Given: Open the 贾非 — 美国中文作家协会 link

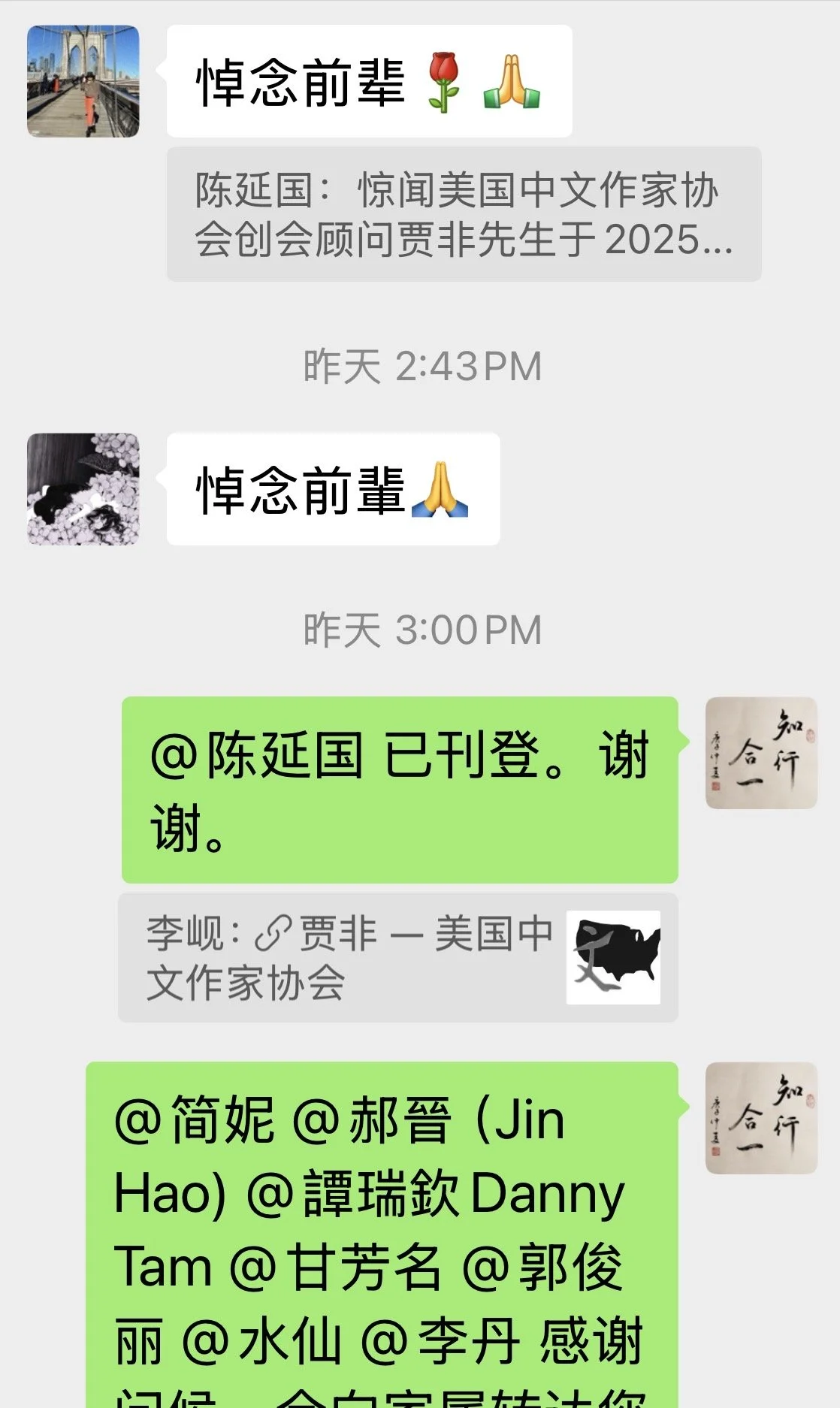Looking at the screenshot, I should point(397,957).
